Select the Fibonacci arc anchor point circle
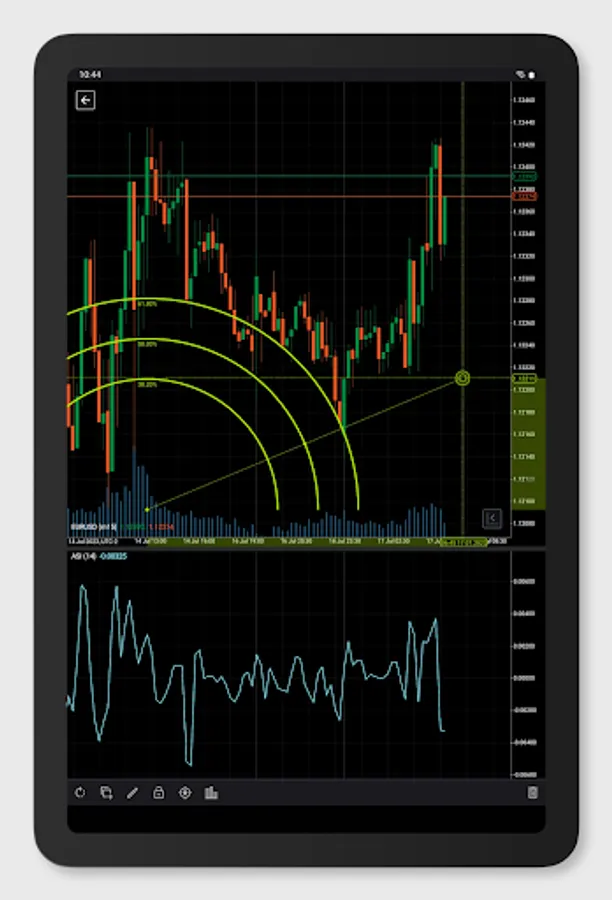Viewport: 612px width, 900px height. pyautogui.click(x=462, y=378)
